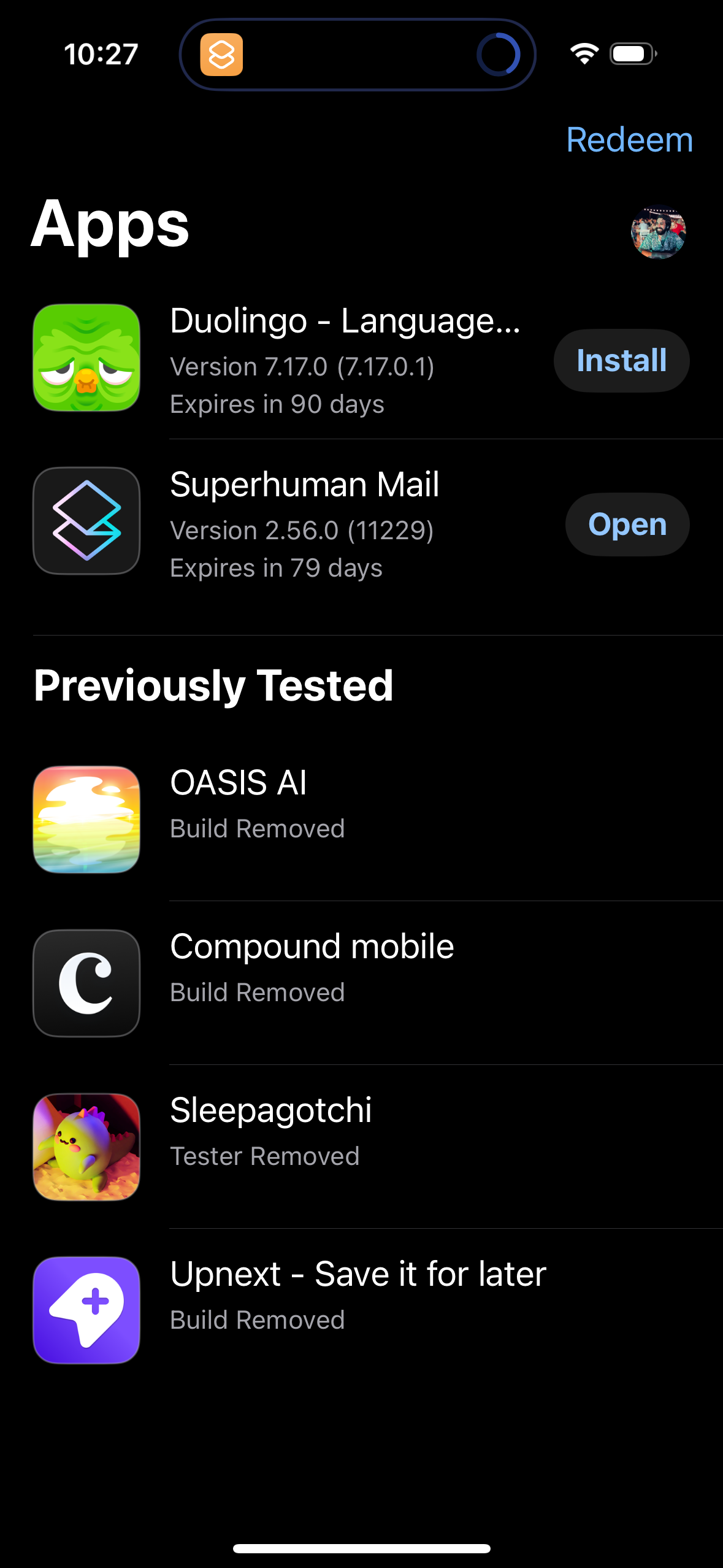The height and width of the screenshot is (1568, 723).
Task: Tap the Wi-Fi status icon
Action: click(583, 54)
